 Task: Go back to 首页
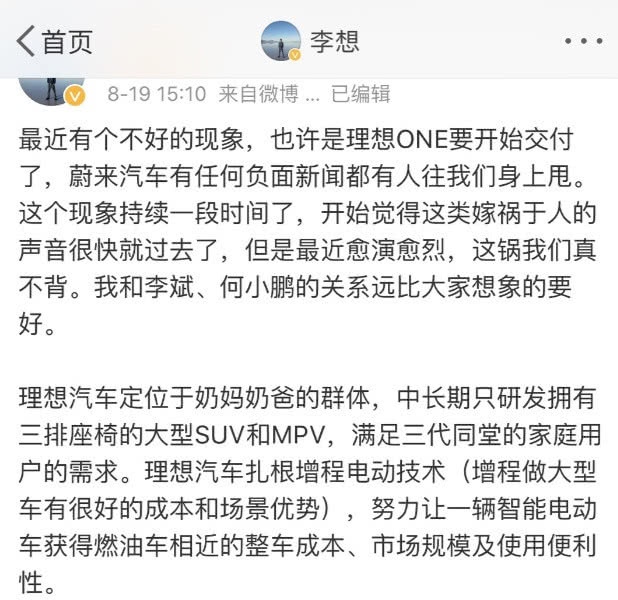click(x=54, y=41)
